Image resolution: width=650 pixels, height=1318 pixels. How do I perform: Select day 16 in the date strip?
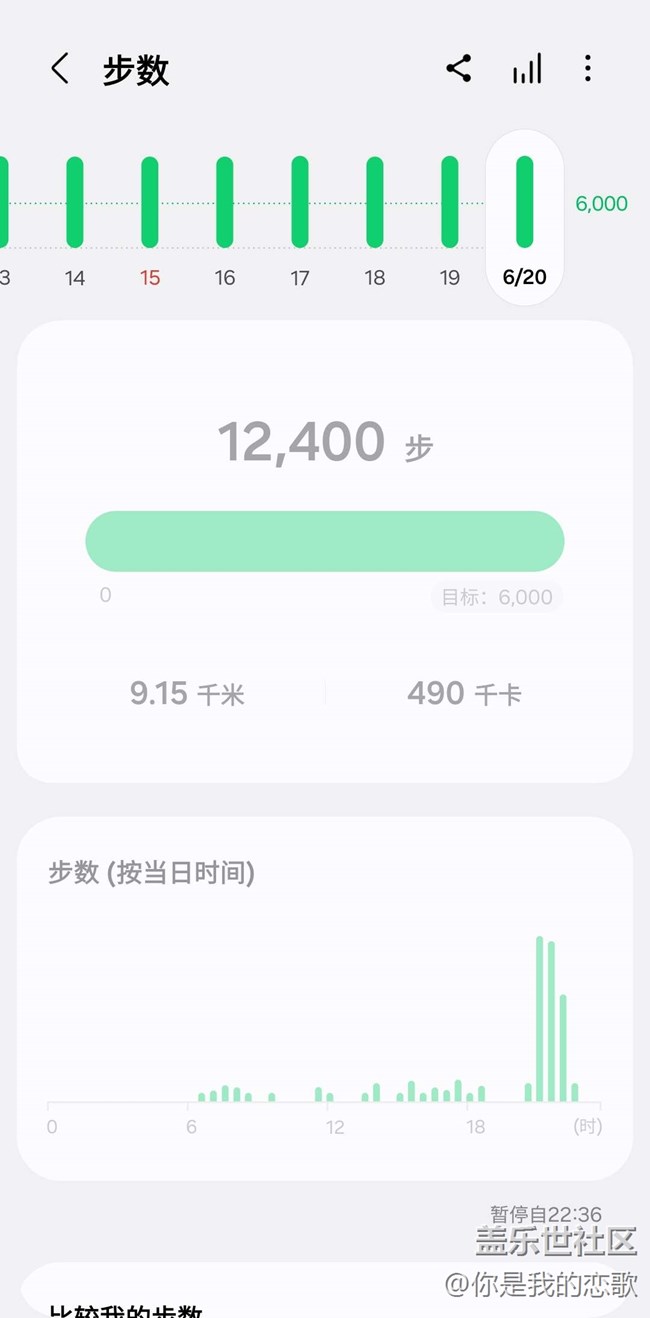(225, 203)
